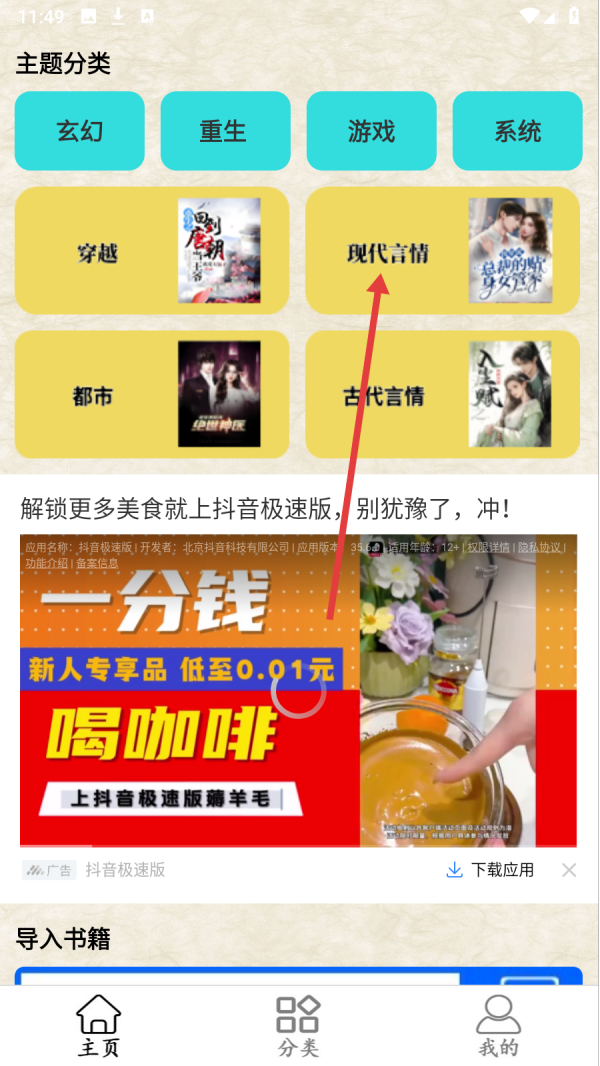Viewport: 600px width, 1066px height.
Task: Choose the 重生 category button
Action: (x=225, y=131)
